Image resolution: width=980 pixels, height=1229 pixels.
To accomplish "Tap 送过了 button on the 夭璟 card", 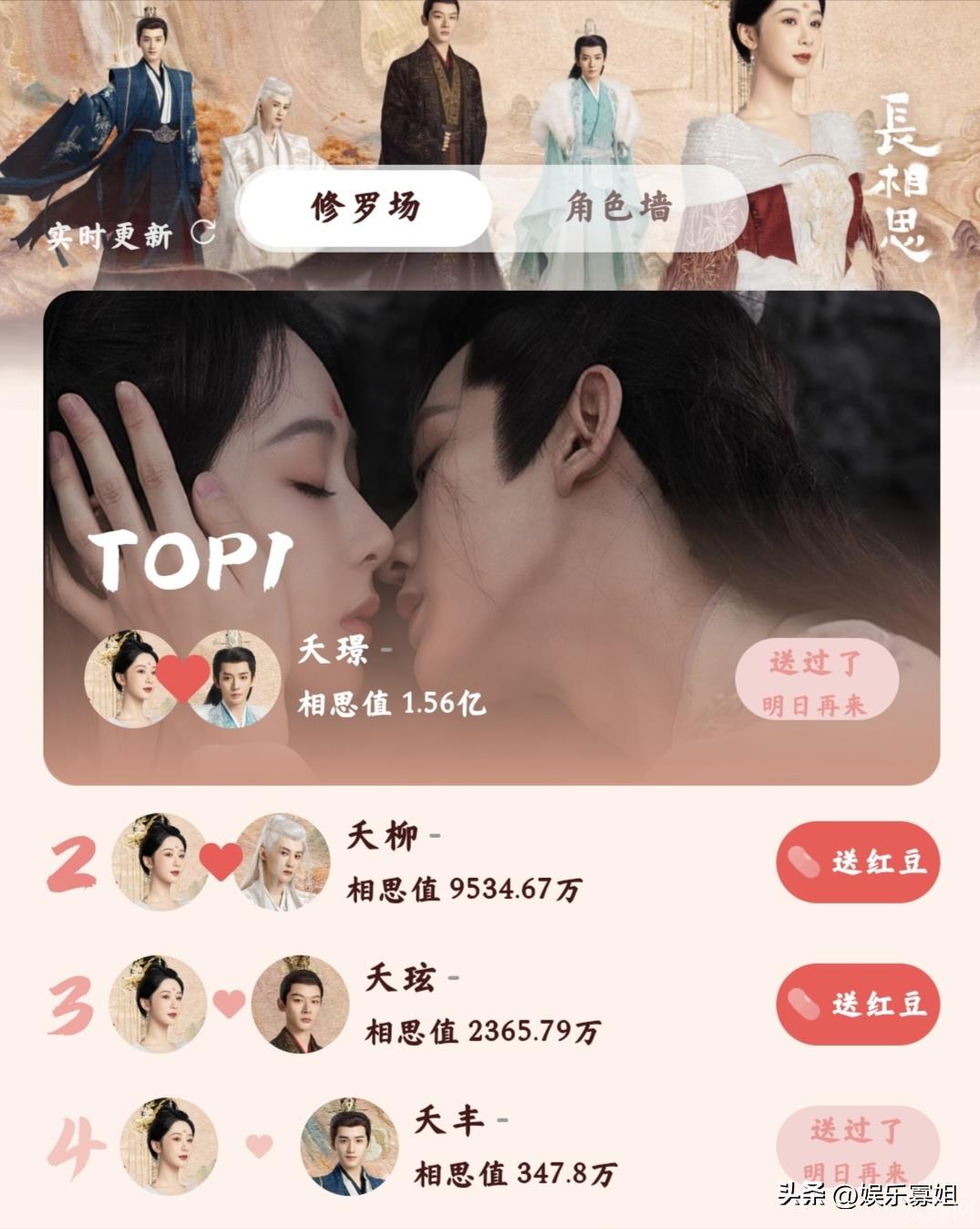I will [x=816, y=680].
